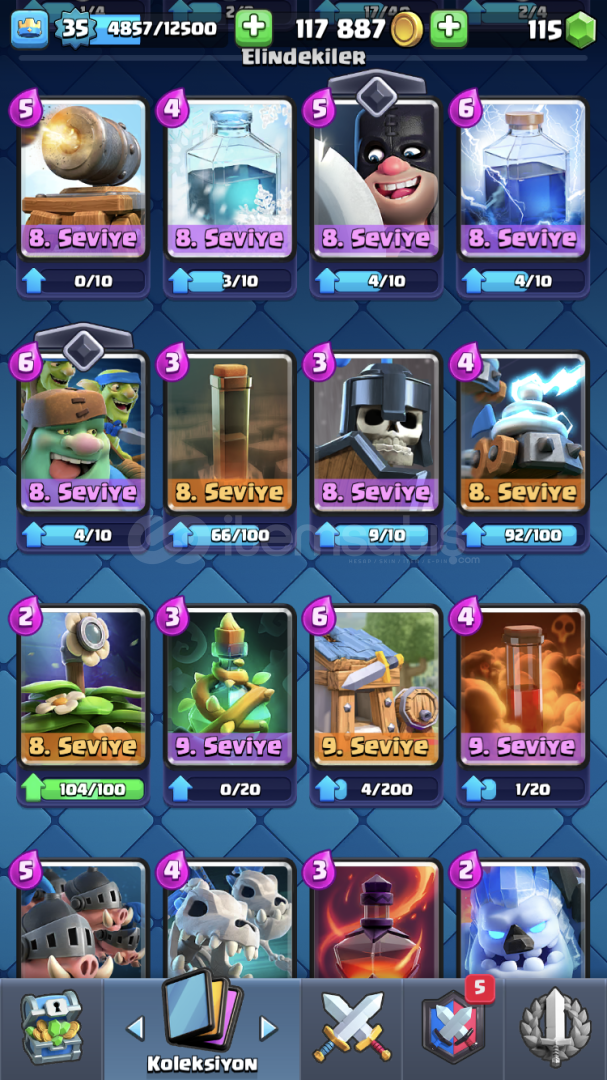Viewport: 607px width, 1080px height.
Task: Open the player level crown icon
Action: point(29,29)
